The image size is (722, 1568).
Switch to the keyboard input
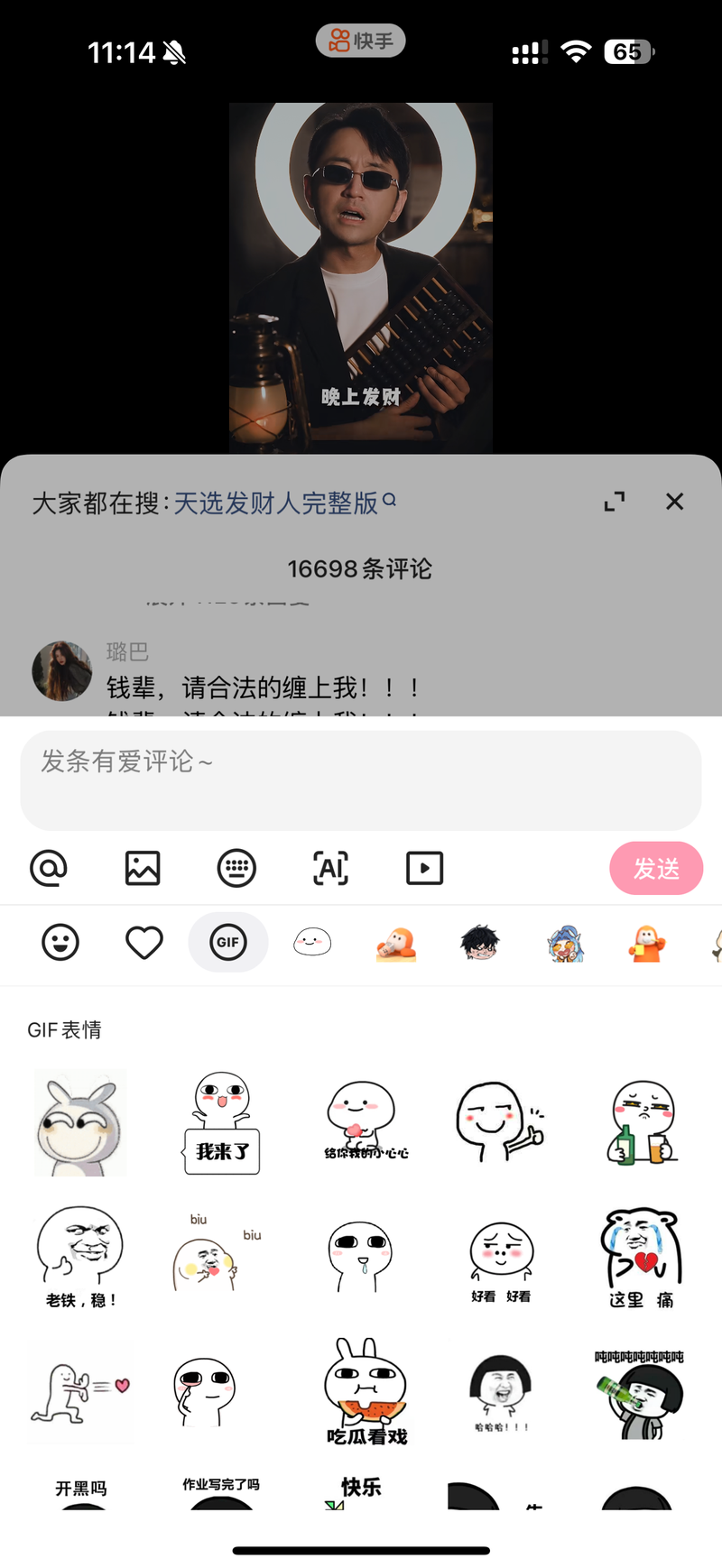point(236,868)
